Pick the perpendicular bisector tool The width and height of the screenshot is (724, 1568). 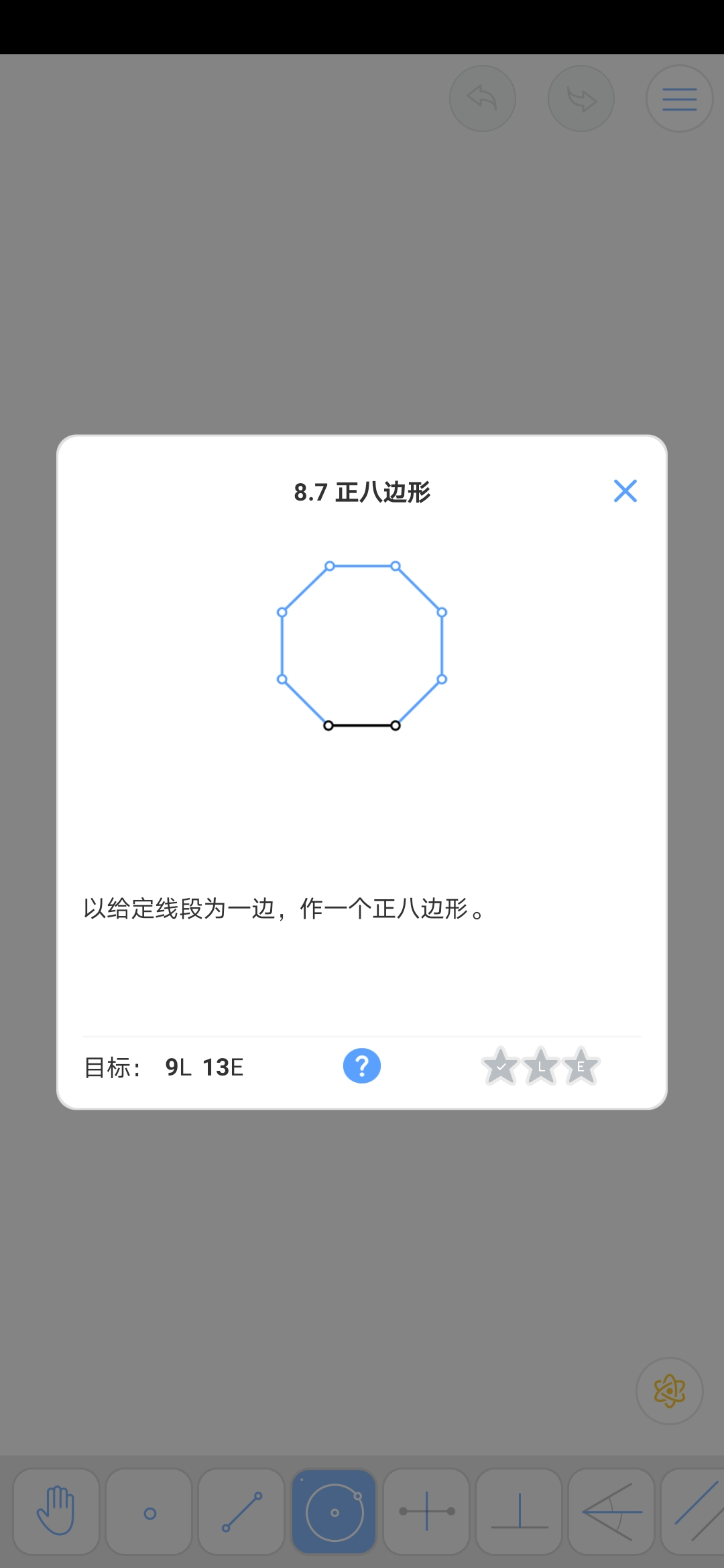(426, 1512)
